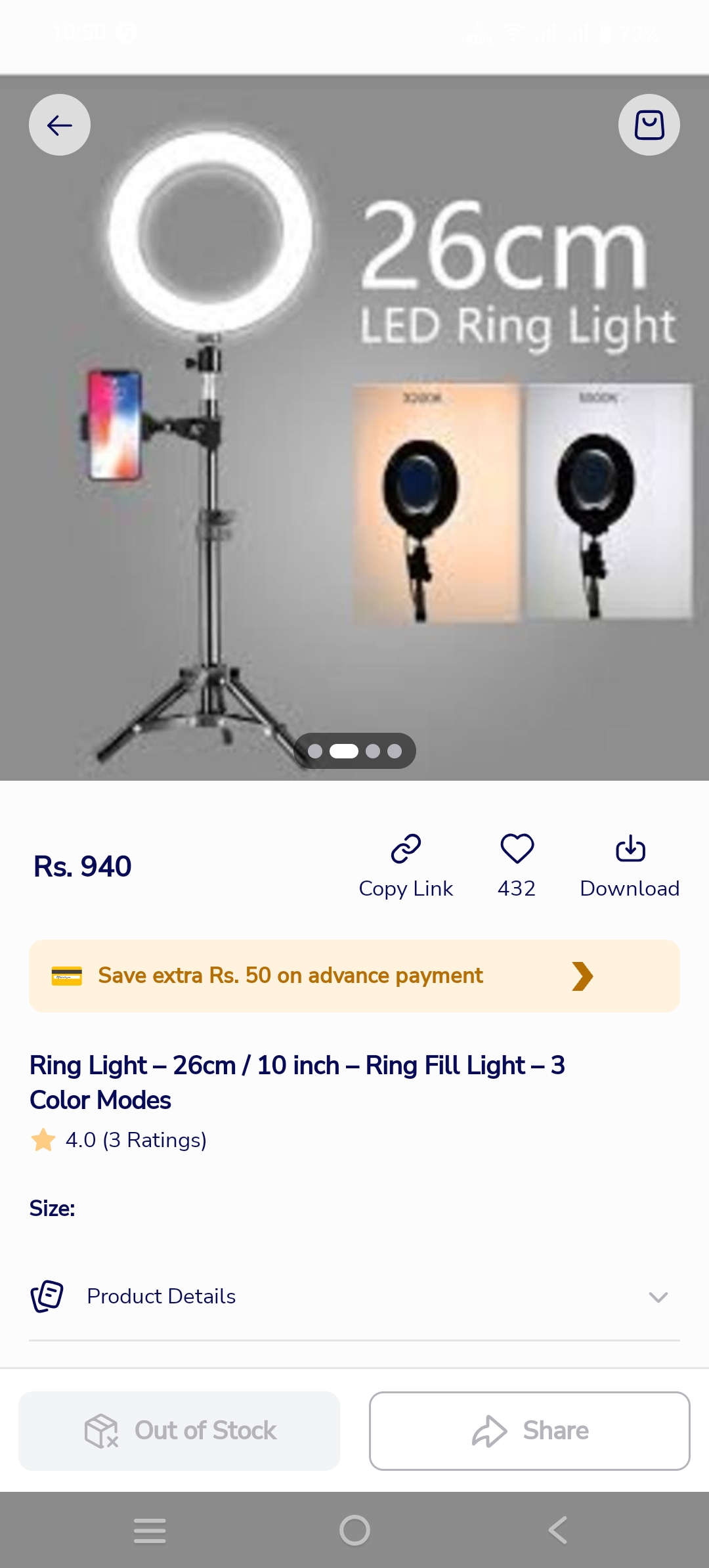Image resolution: width=709 pixels, height=1568 pixels.
Task: Share this ring light product
Action: pos(529,1431)
